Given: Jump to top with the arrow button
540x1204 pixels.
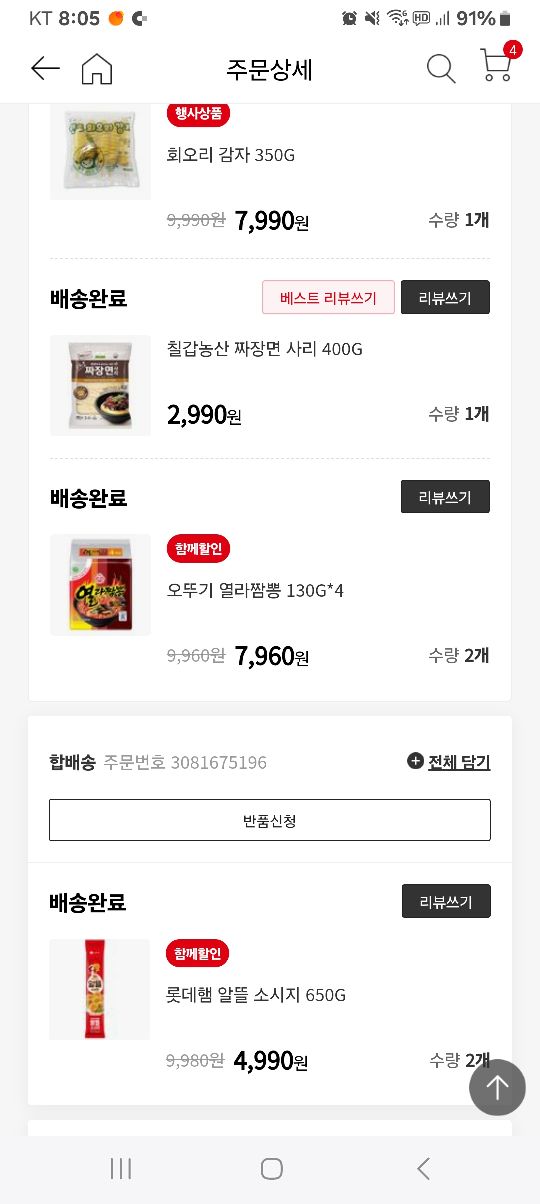Looking at the screenshot, I should (497, 1087).
